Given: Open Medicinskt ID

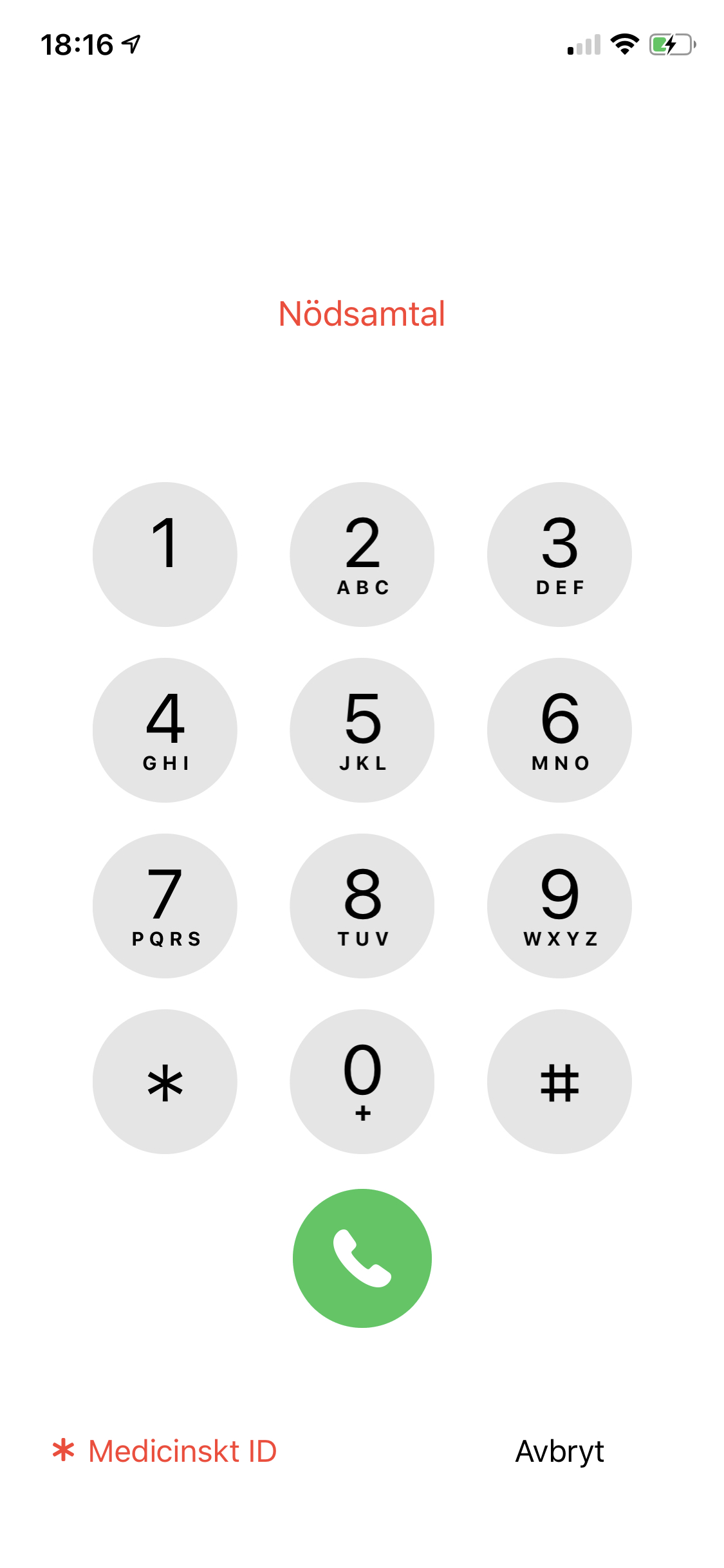Looking at the screenshot, I should pyautogui.click(x=165, y=1451).
